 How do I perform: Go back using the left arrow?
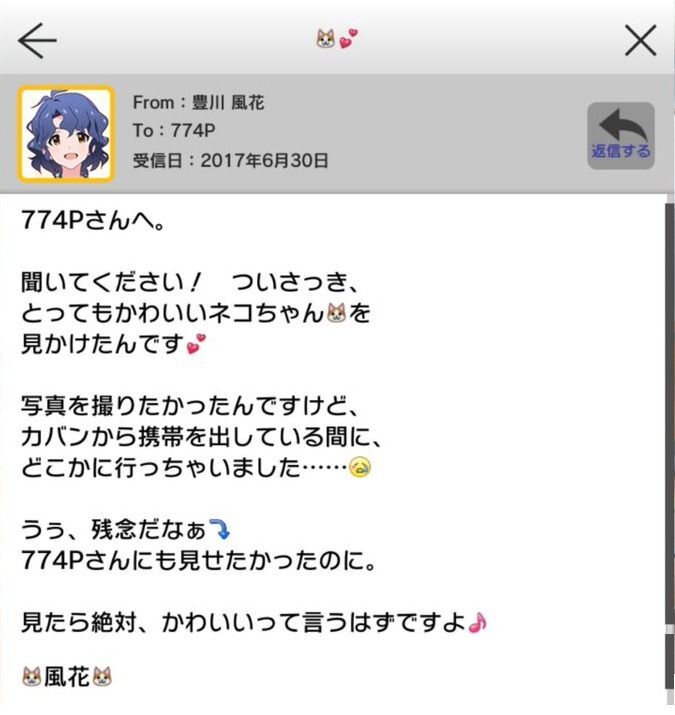coord(37,40)
